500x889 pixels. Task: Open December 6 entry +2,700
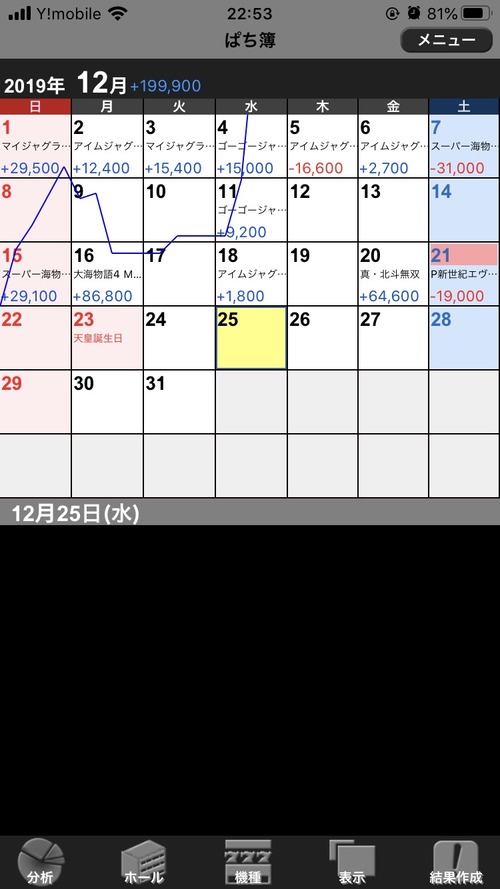click(393, 146)
